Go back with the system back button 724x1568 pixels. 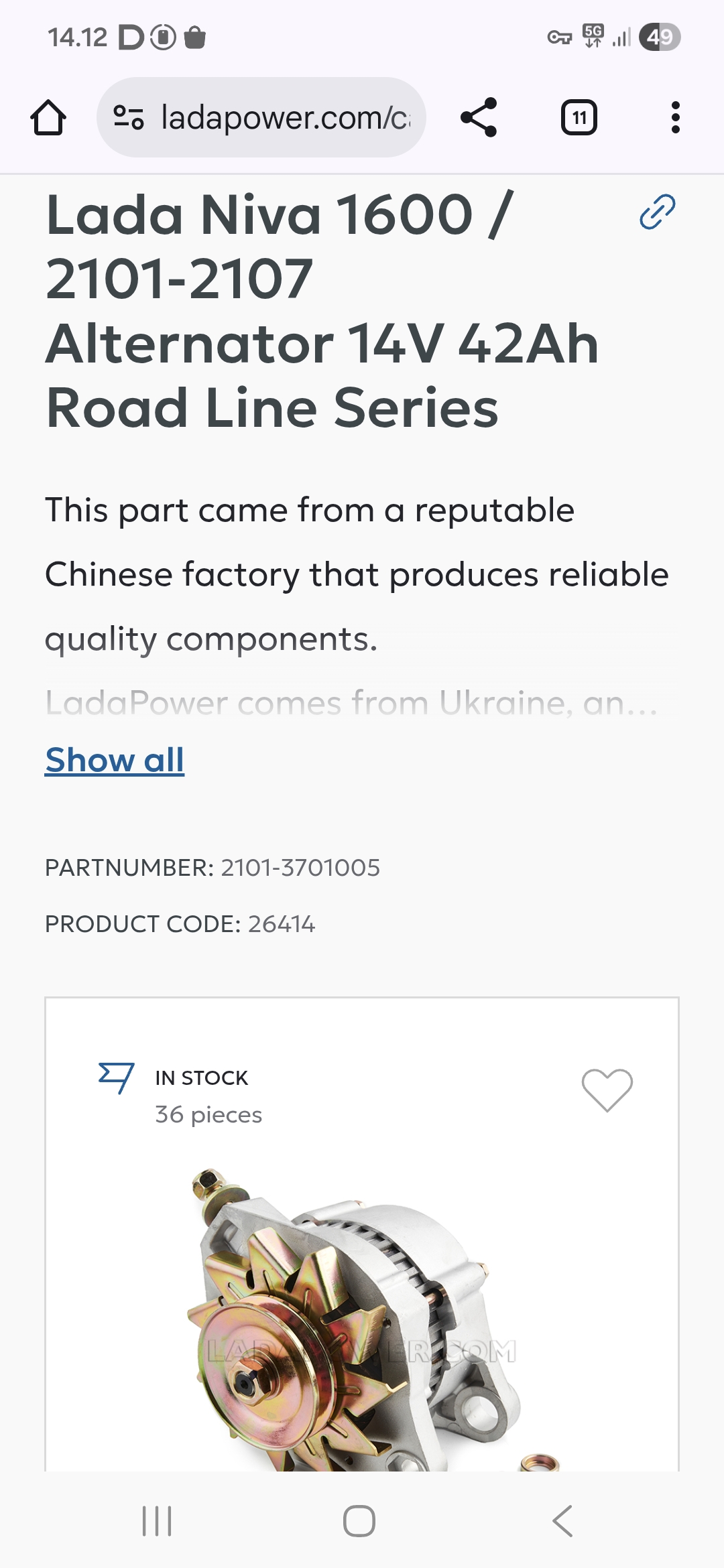tap(562, 1520)
